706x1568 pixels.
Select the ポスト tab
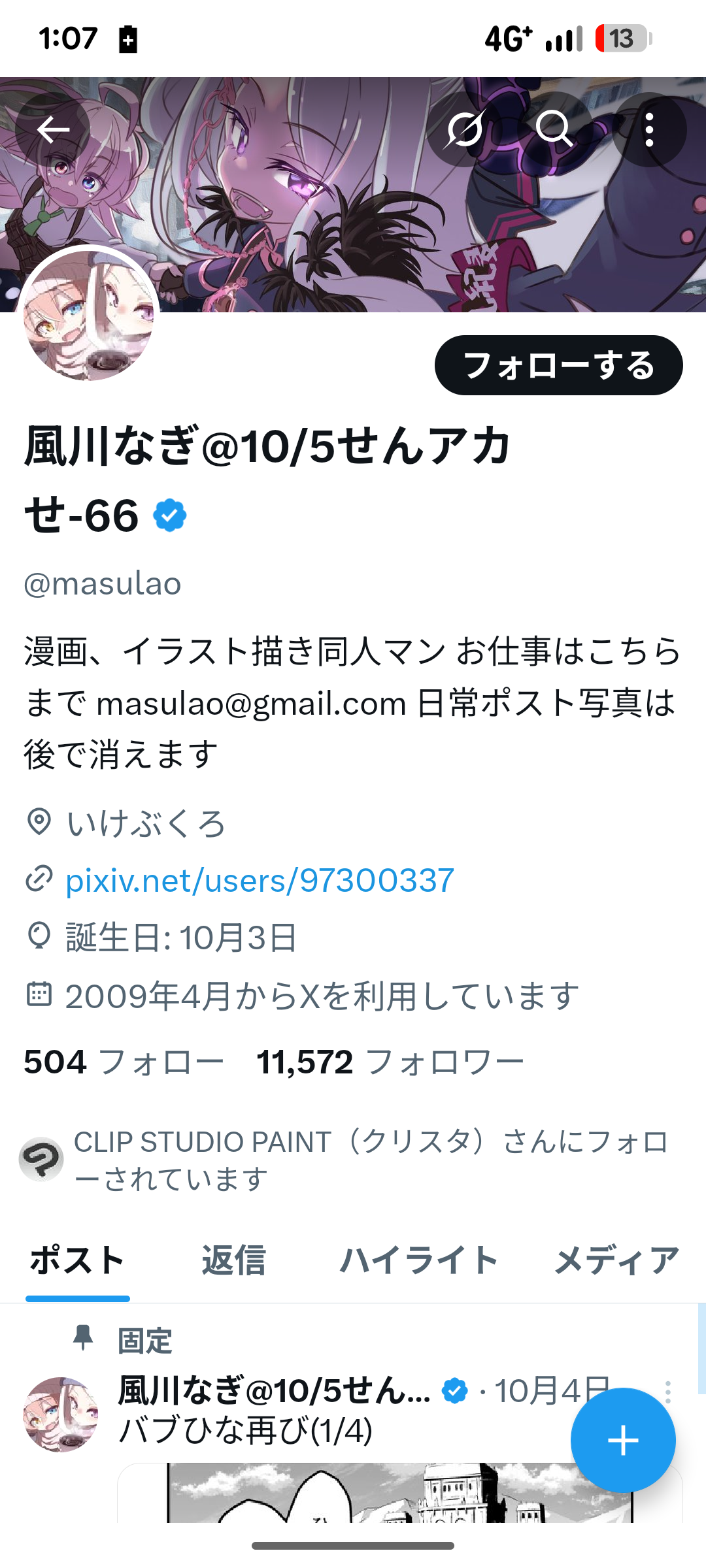pyautogui.click(x=78, y=1260)
